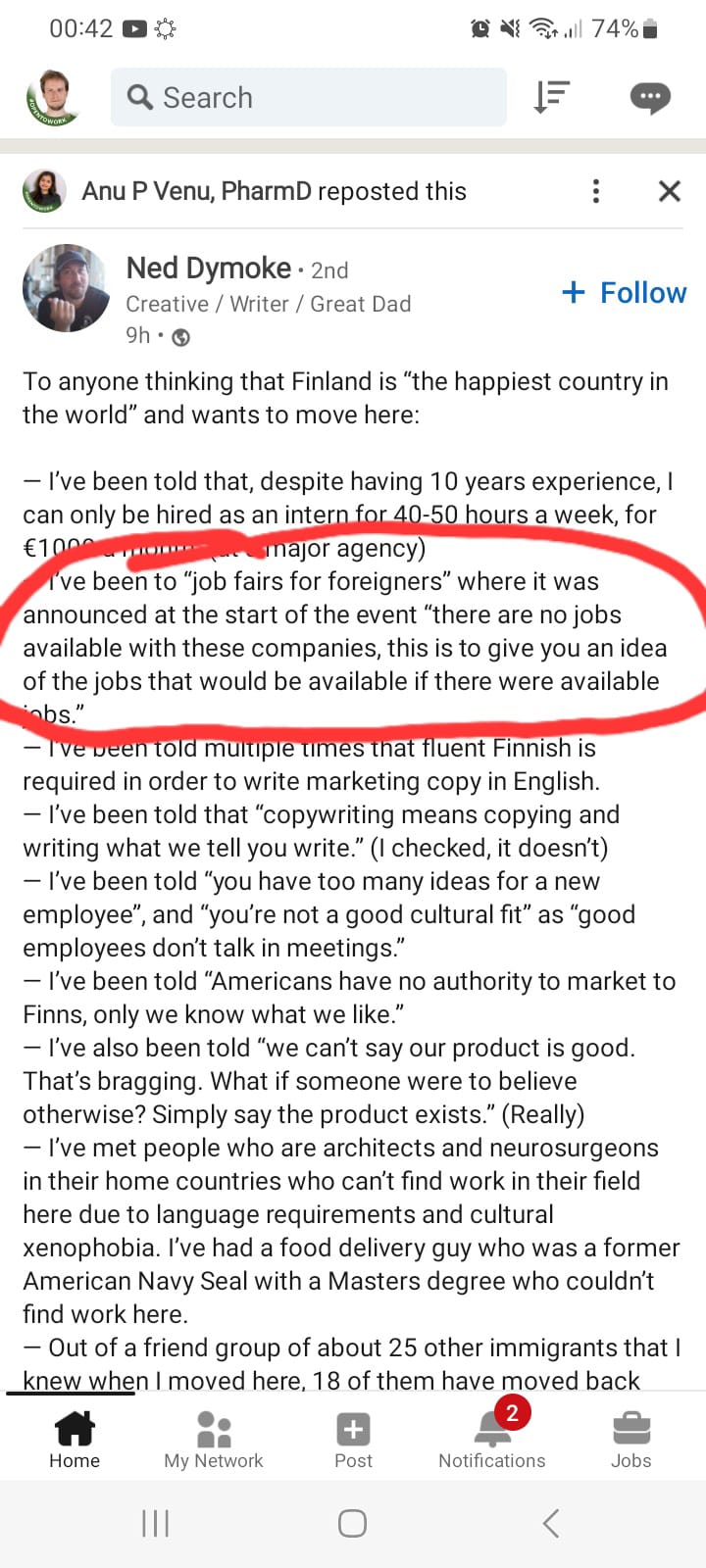Tap the Search field

coord(308,98)
